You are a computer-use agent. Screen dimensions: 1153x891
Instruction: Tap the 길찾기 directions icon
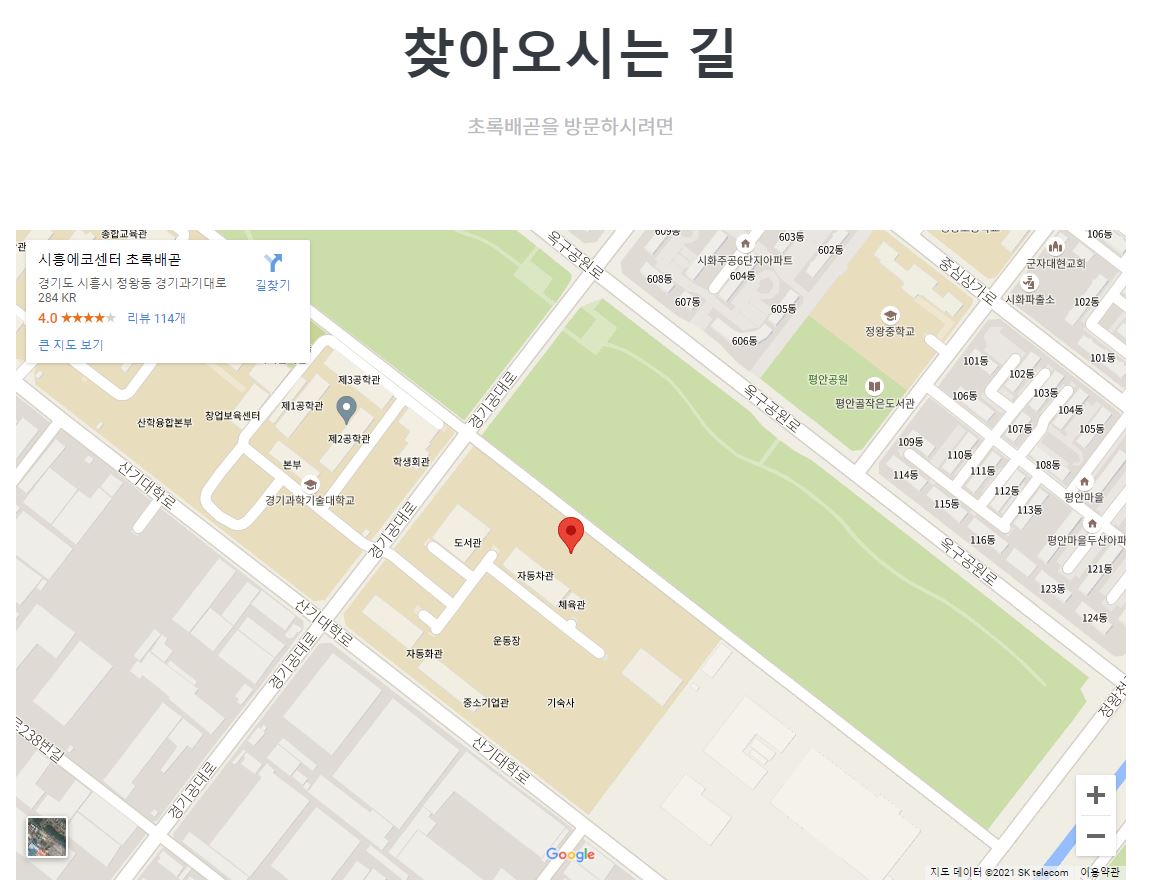(x=273, y=264)
